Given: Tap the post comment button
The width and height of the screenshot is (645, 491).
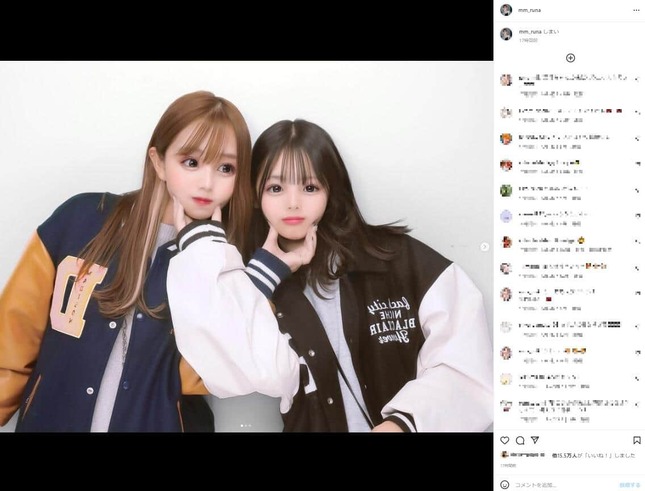Looking at the screenshot, I should pyautogui.click(x=629, y=484).
